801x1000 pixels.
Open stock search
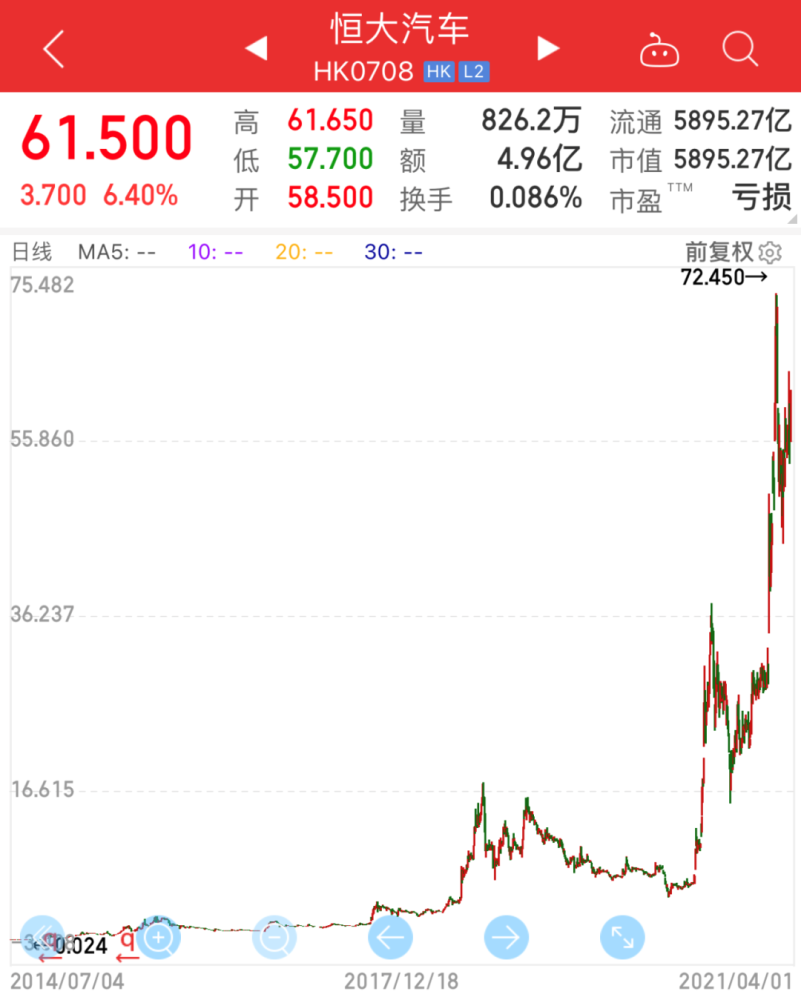740,49
